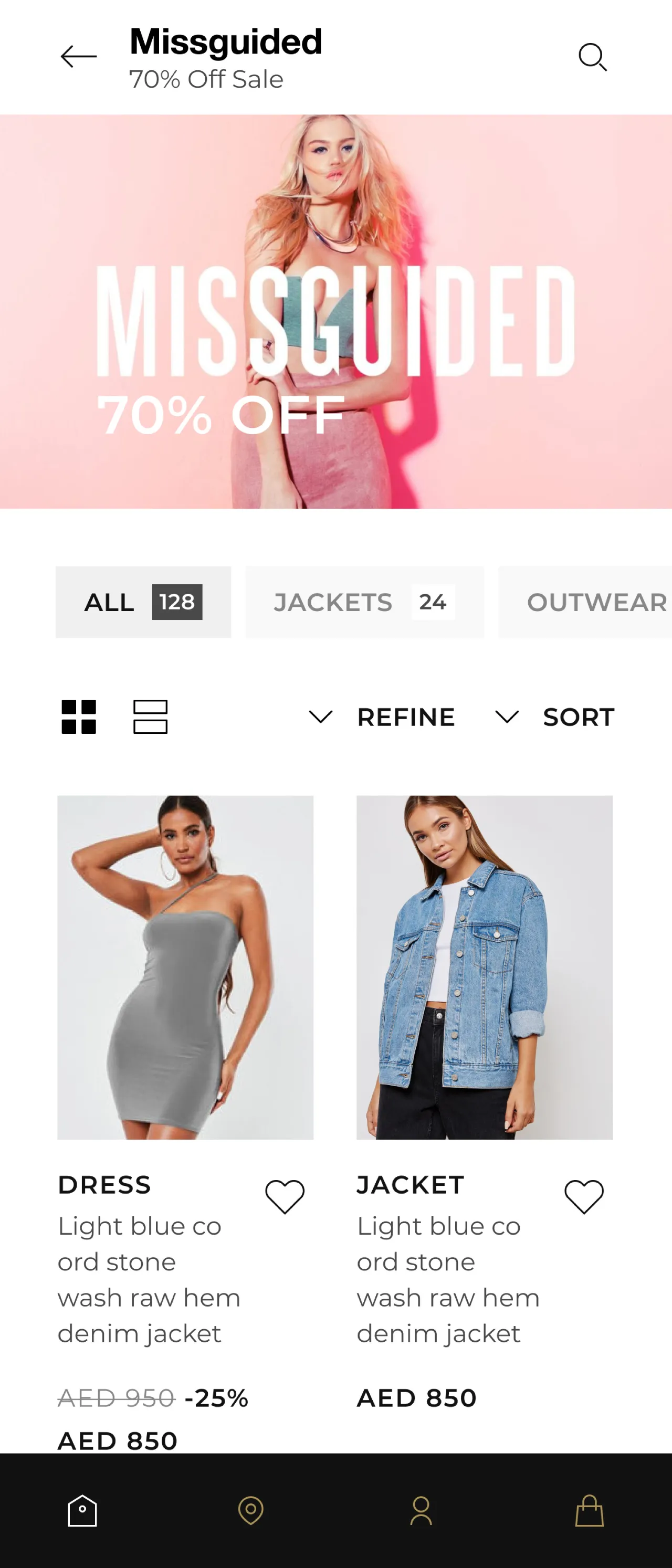Open the shop tag tab in bottom bar

pos(82,1510)
